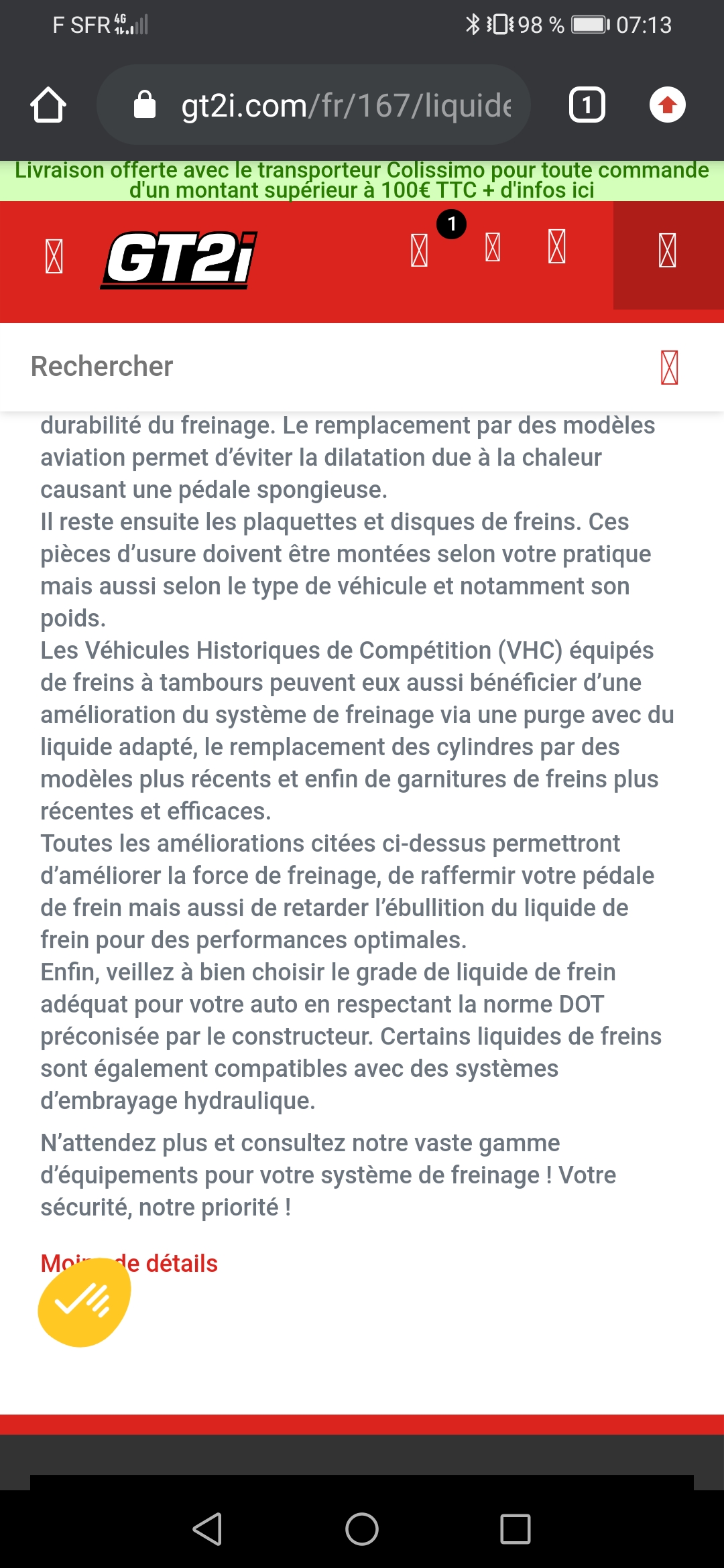Go to the GT2i home page logo
Screen dimensions: 724x1568
click(x=179, y=260)
